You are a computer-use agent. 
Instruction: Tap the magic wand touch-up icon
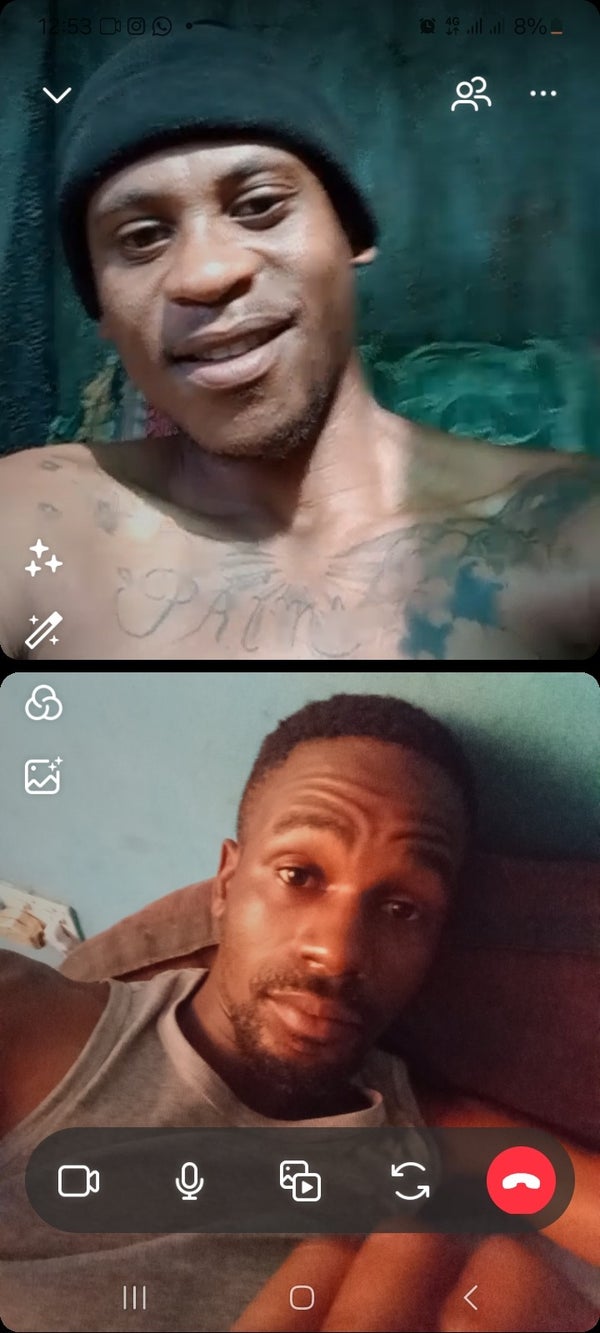[43, 630]
